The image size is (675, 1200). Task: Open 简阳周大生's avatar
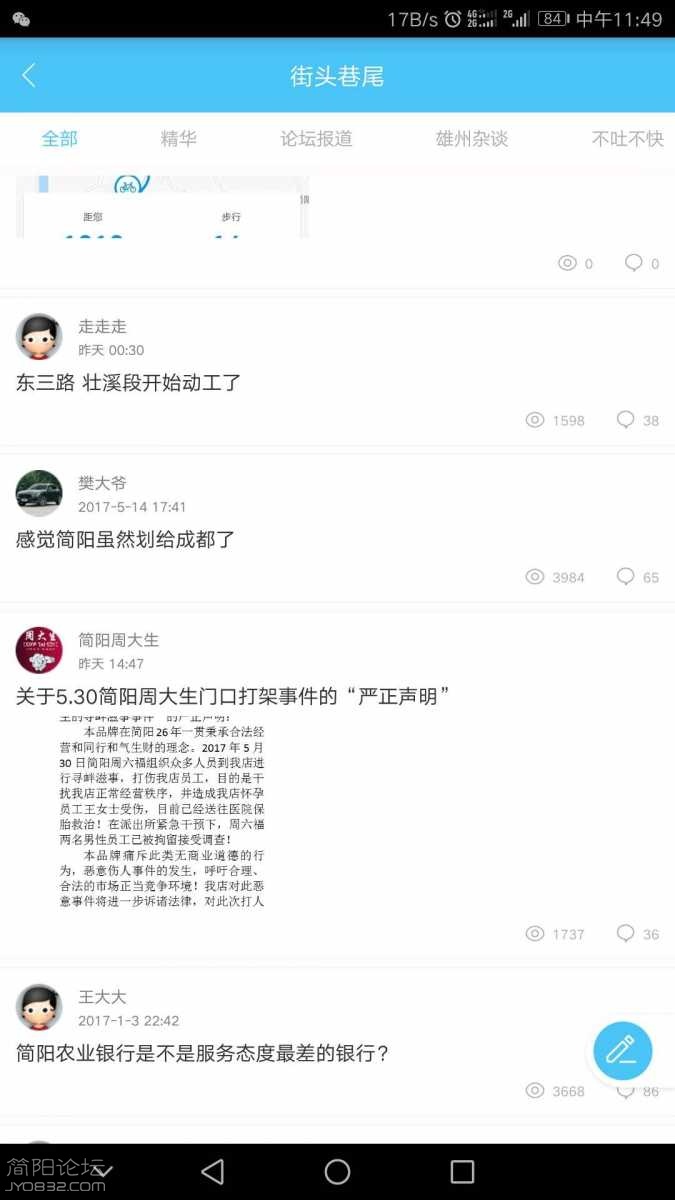coord(39,651)
